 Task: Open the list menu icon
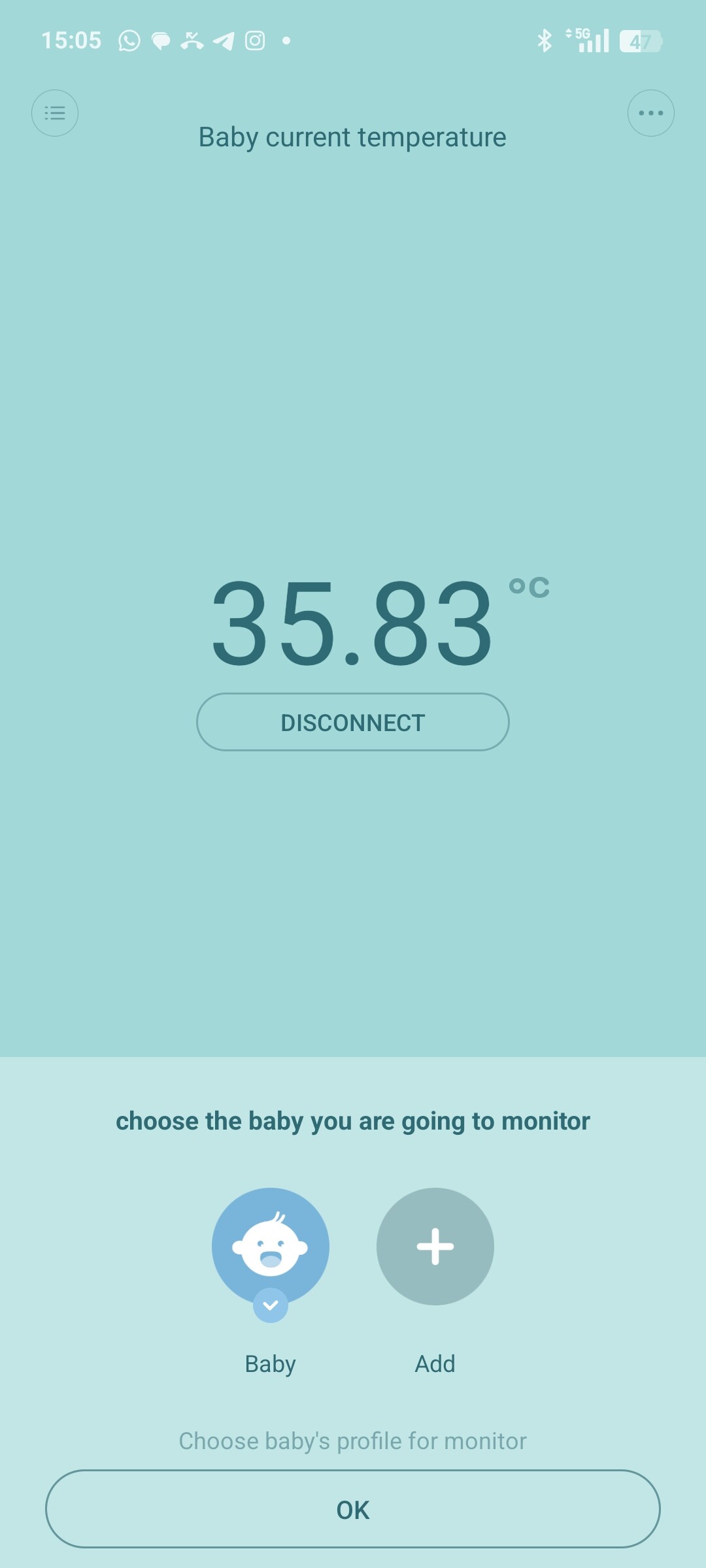[x=55, y=113]
